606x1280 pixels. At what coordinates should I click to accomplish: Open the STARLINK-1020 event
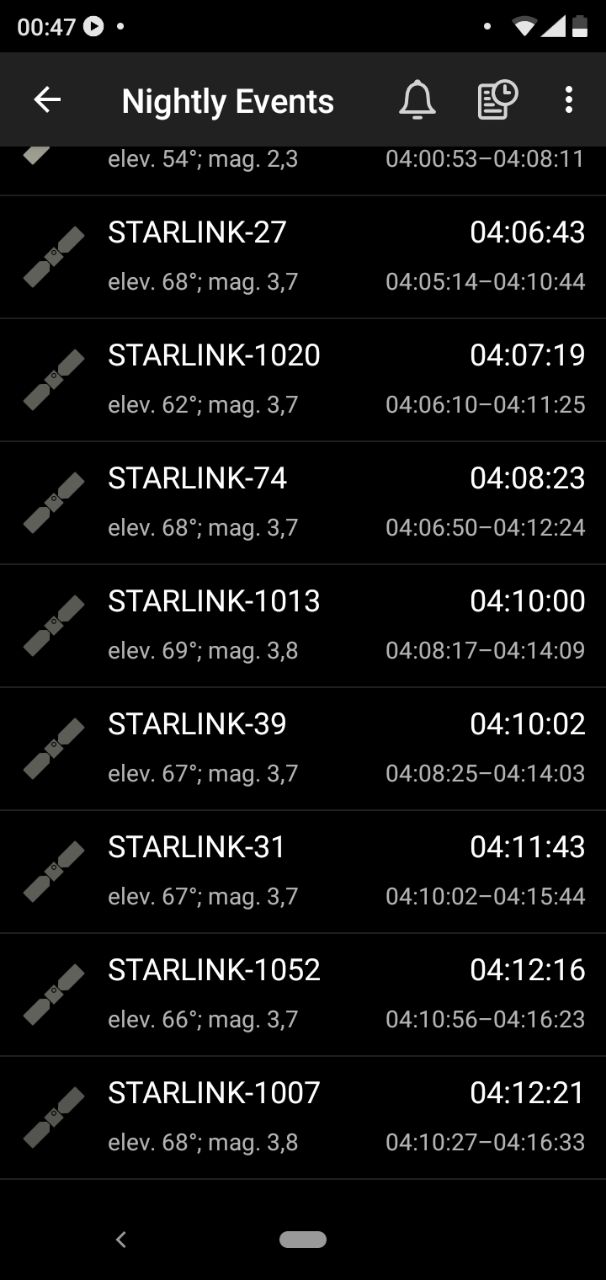(x=303, y=380)
